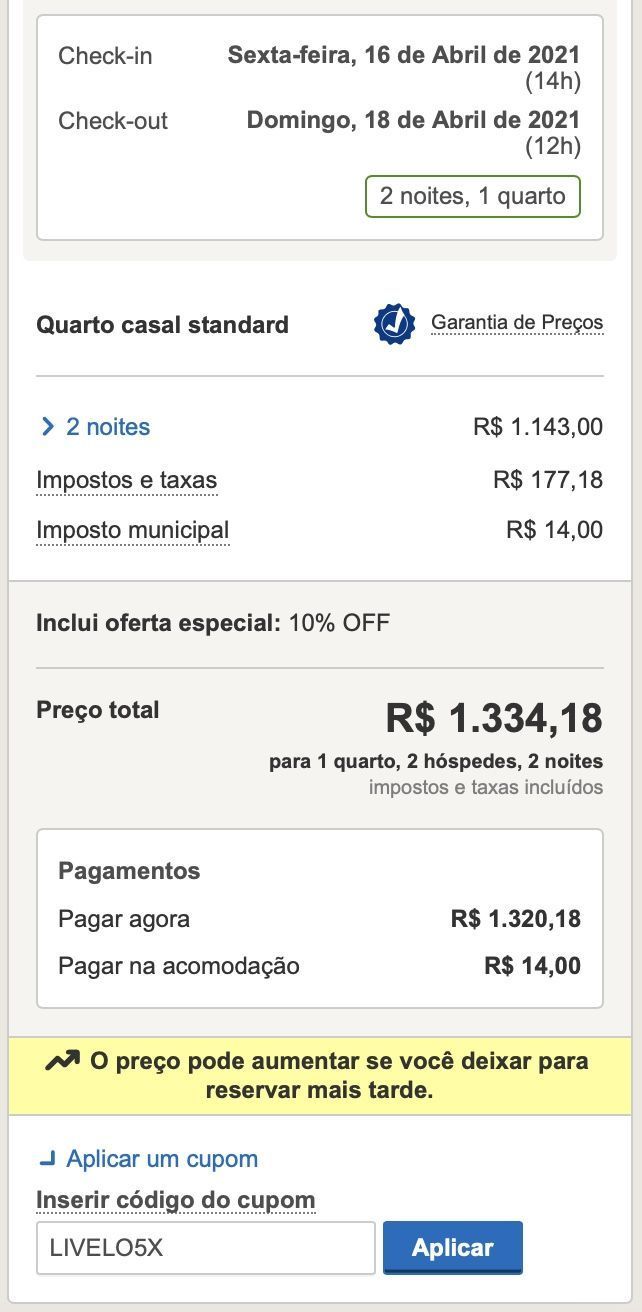
Task: Open the Inserir código do cupom hint
Action: click(175, 1200)
